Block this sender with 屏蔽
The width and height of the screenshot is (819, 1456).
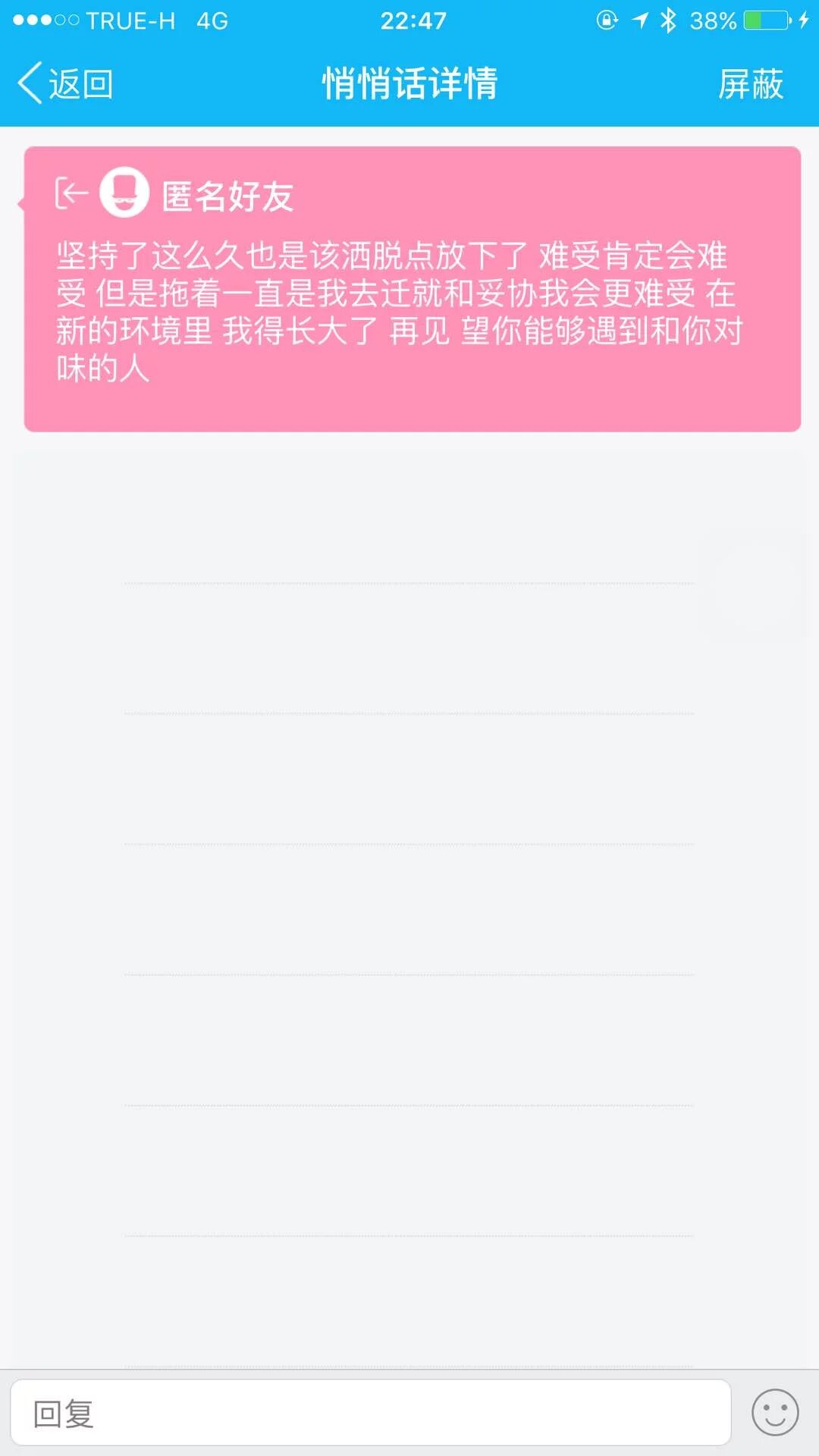pos(750,83)
